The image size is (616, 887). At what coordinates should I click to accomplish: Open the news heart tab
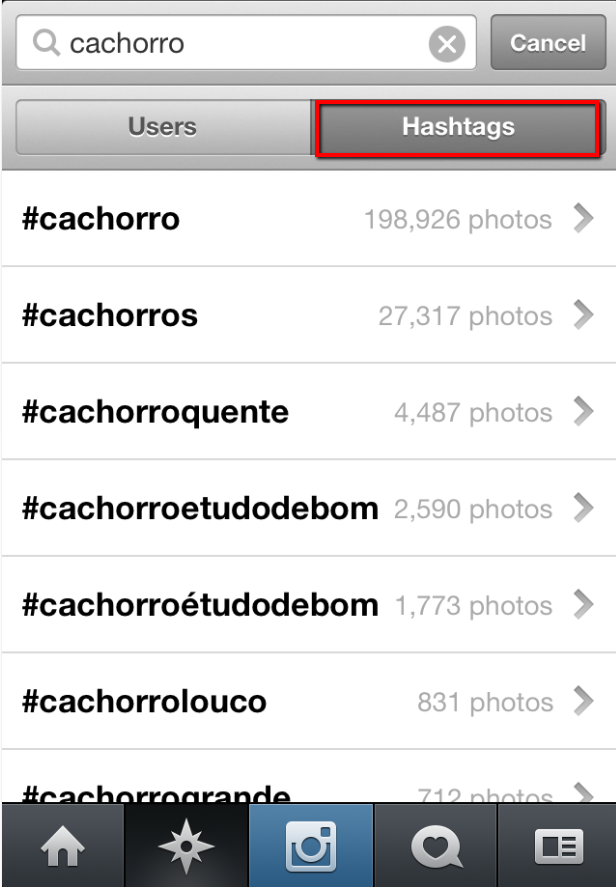point(434,846)
